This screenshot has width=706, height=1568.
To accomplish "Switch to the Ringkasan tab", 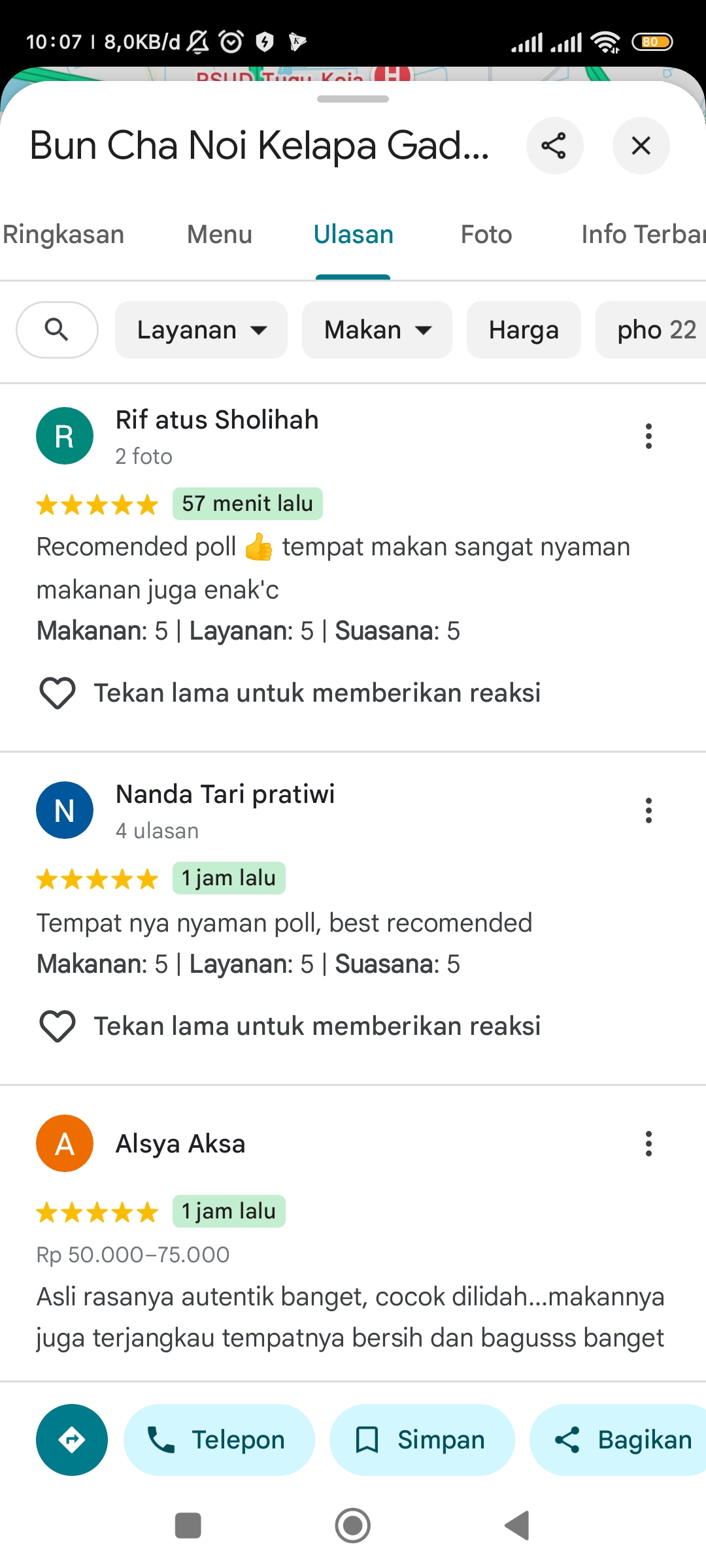I will [63, 235].
